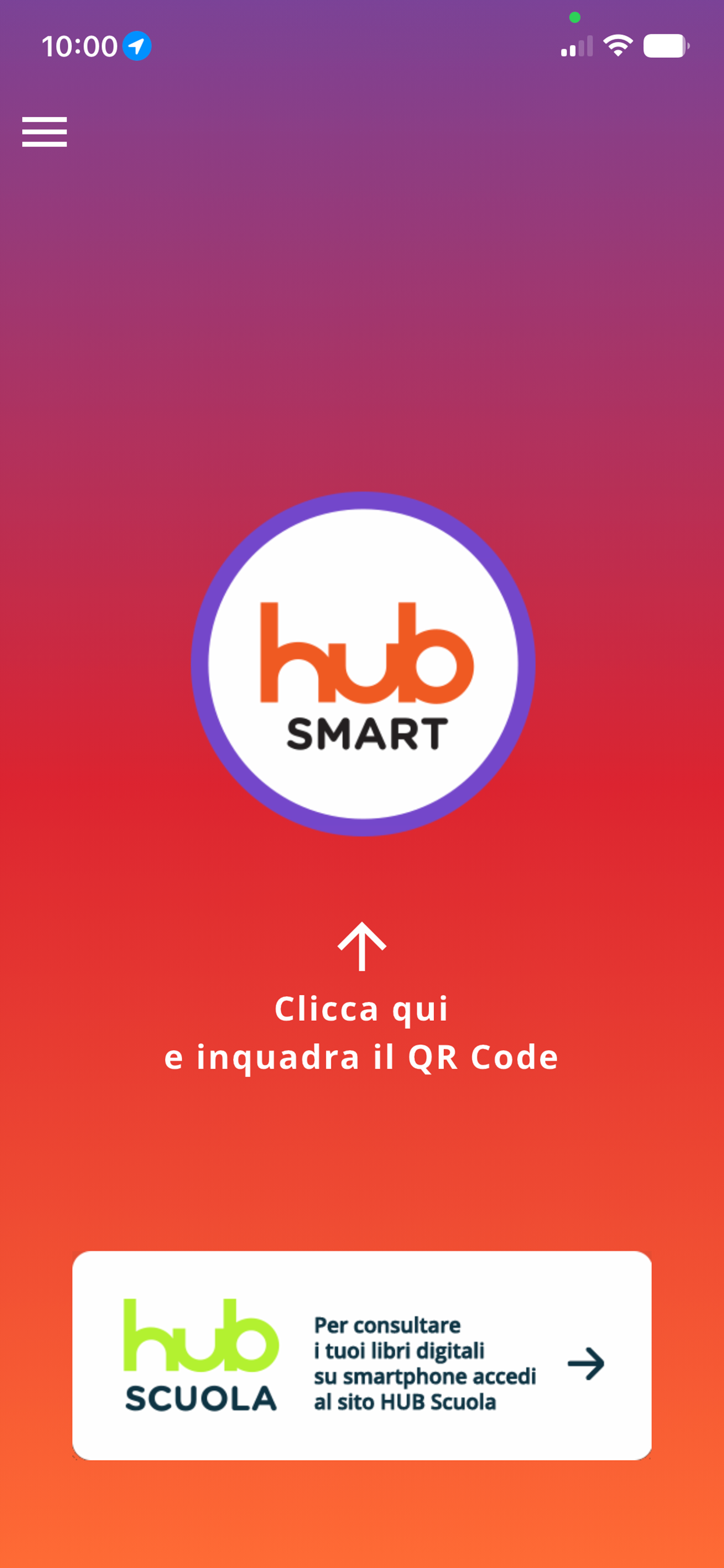
Task: Click the white up arrow
Action: pos(362,948)
